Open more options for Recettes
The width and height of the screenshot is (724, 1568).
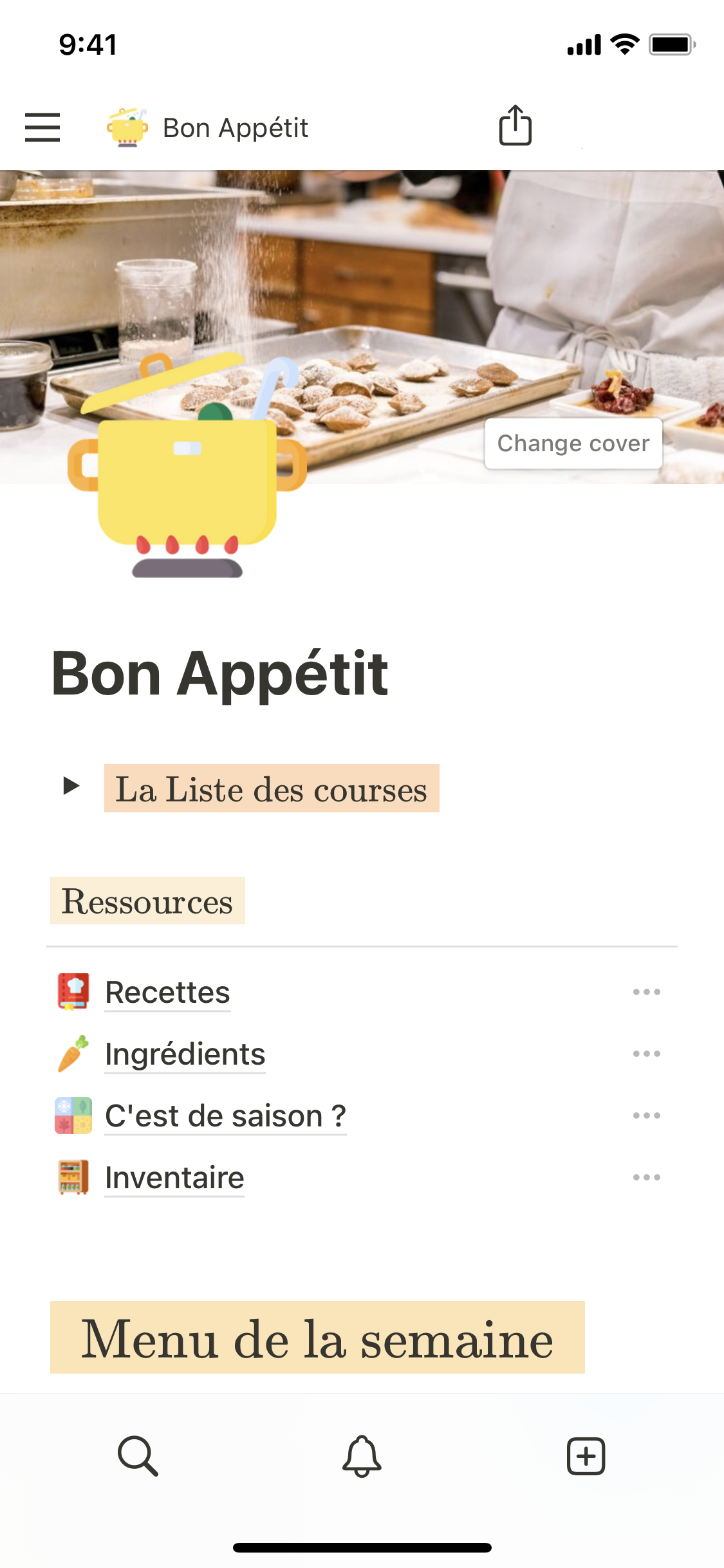coord(646,992)
